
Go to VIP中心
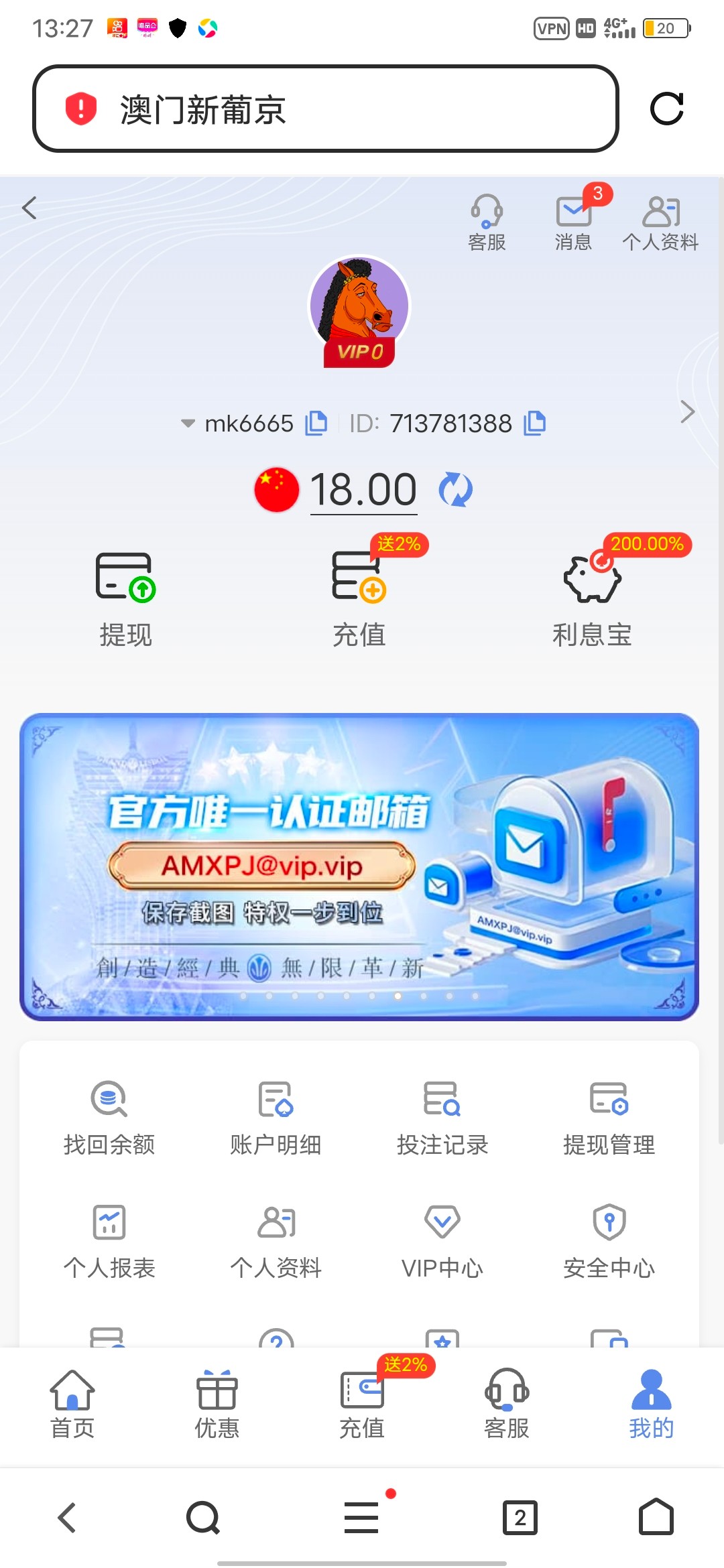[x=442, y=1241]
